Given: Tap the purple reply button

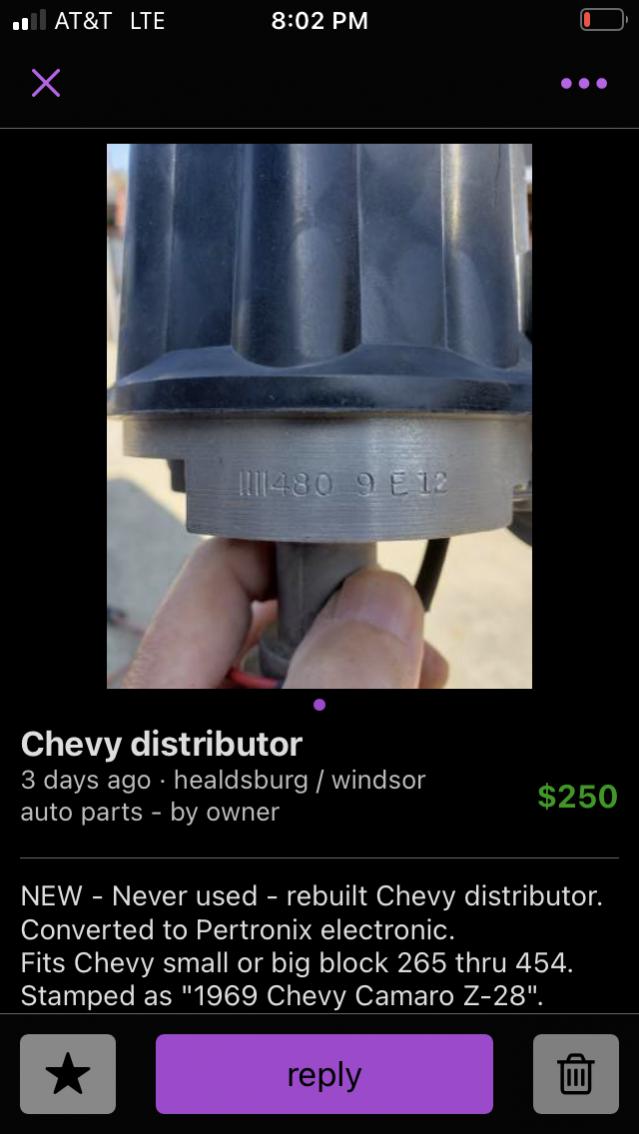Looking at the screenshot, I should point(324,1074).
